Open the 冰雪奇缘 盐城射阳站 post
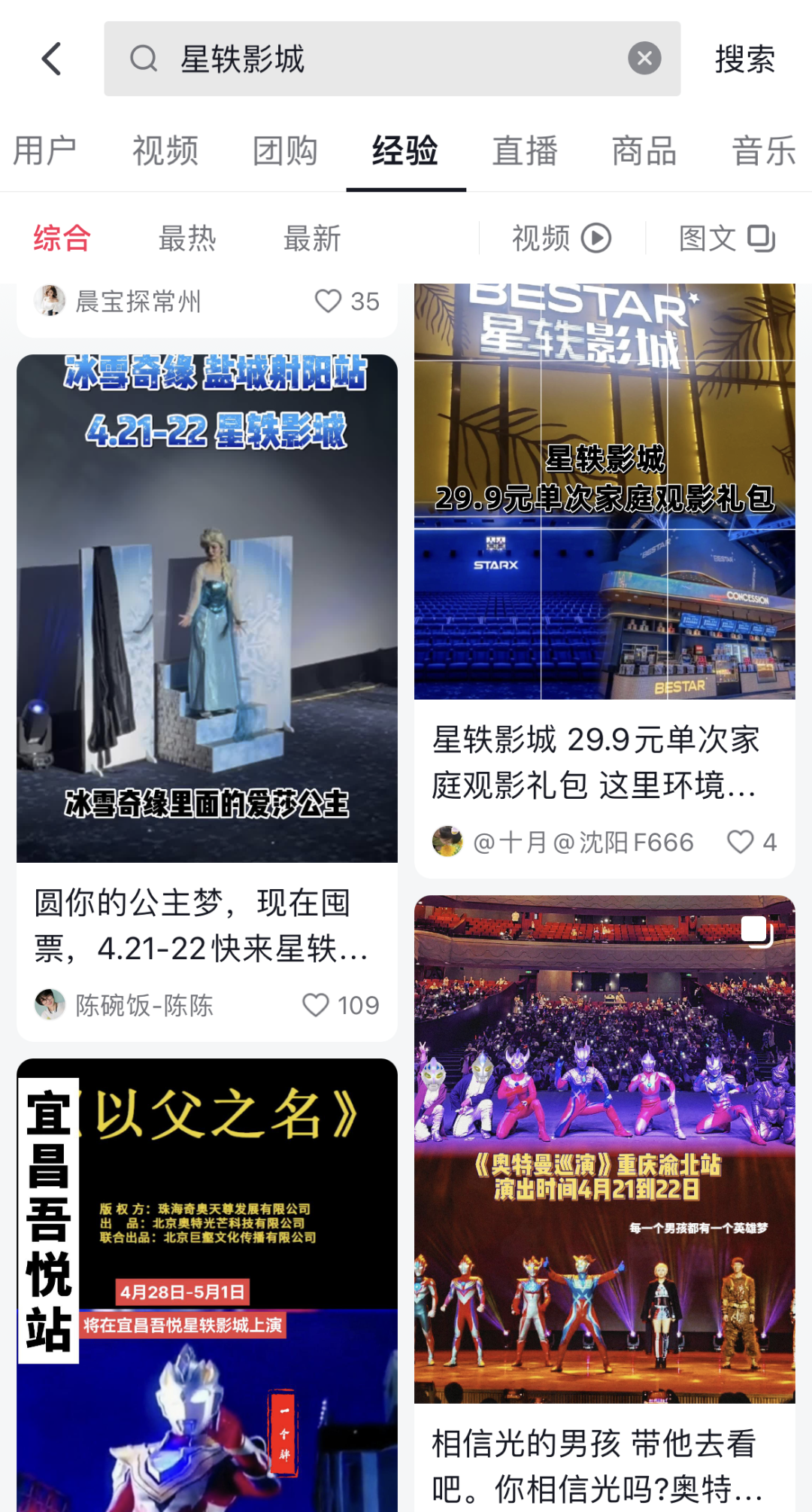Viewport: 812px width, 1512px height. point(207,608)
